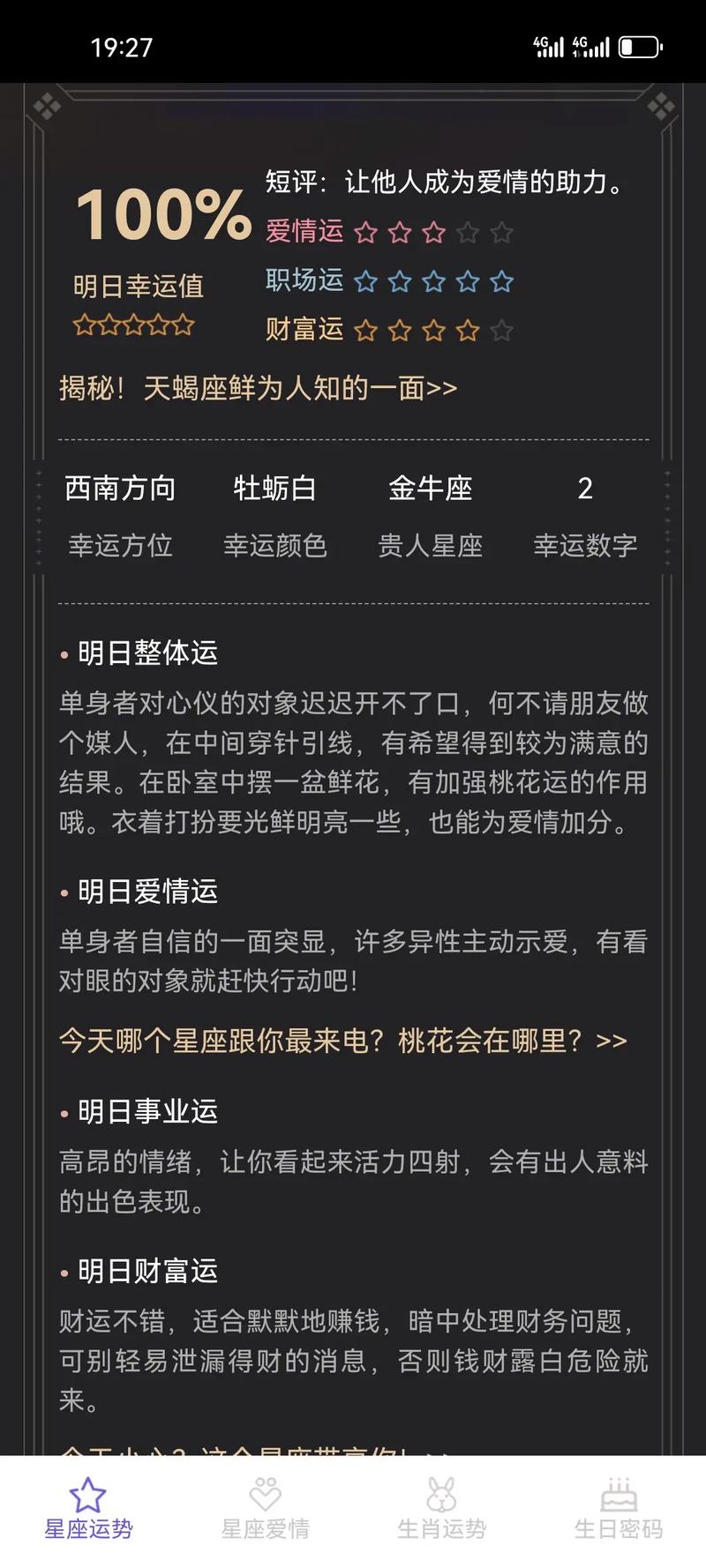This screenshot has width=706, height=1568.
Task: Switch to the 星座爱情 tab
Action: [265, 1510]
